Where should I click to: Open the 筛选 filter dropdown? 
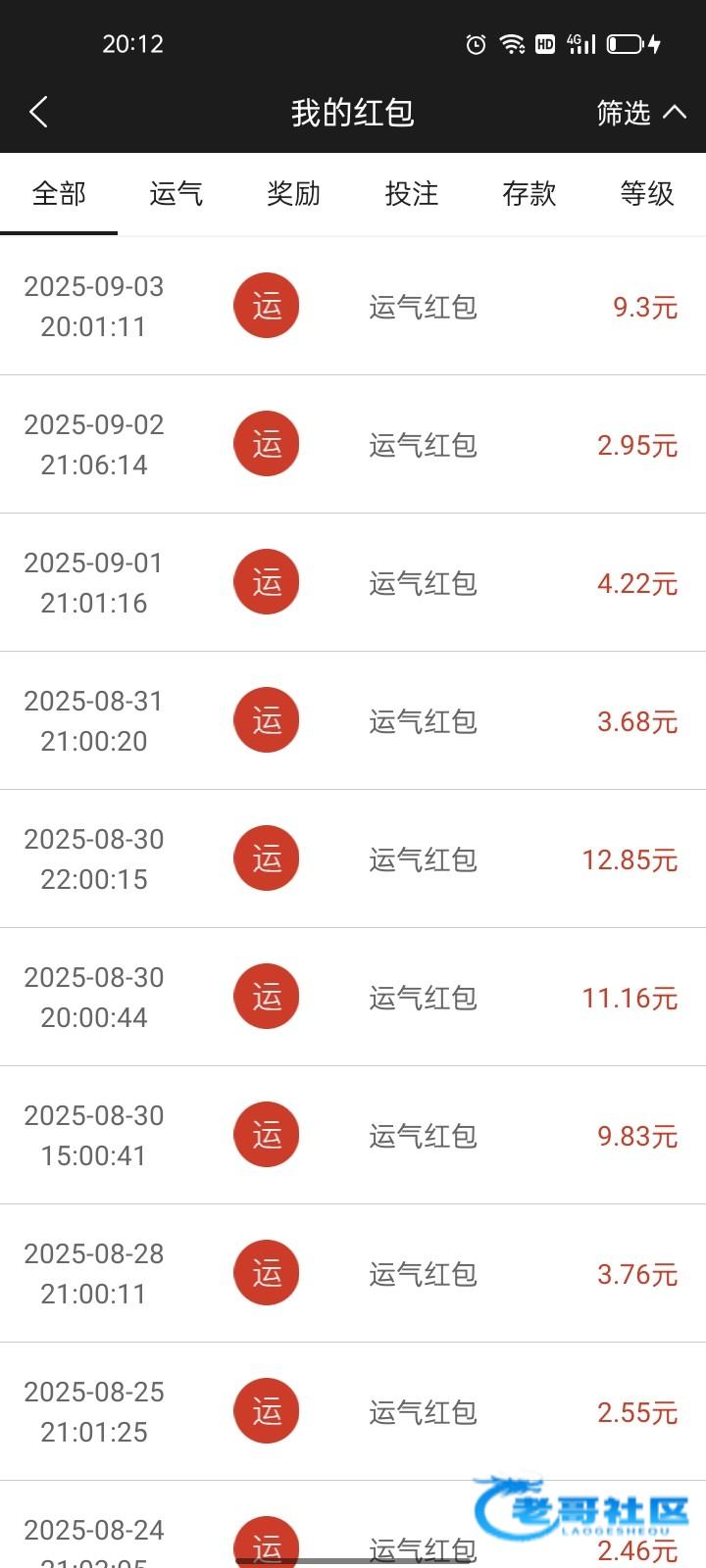[640, 113]
